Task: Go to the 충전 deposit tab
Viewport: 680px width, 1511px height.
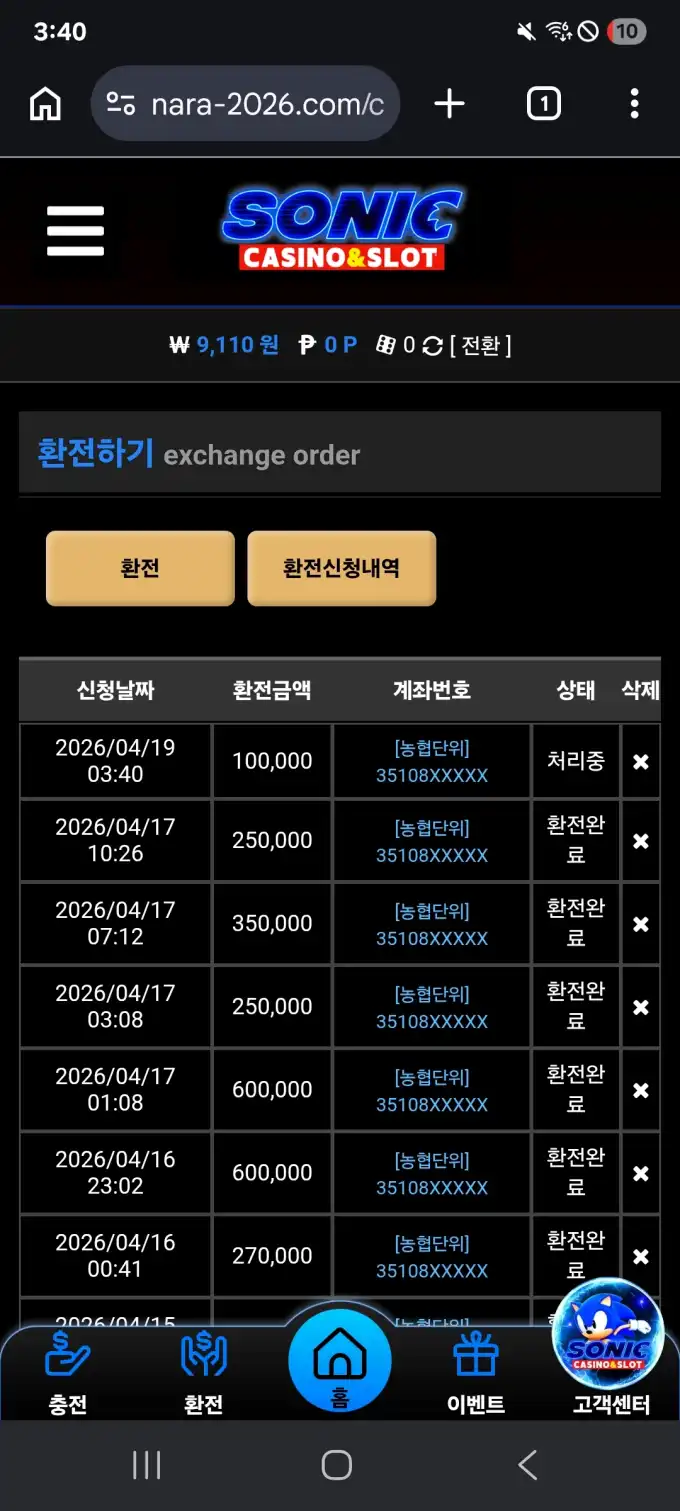Action: coord(68,1375)
